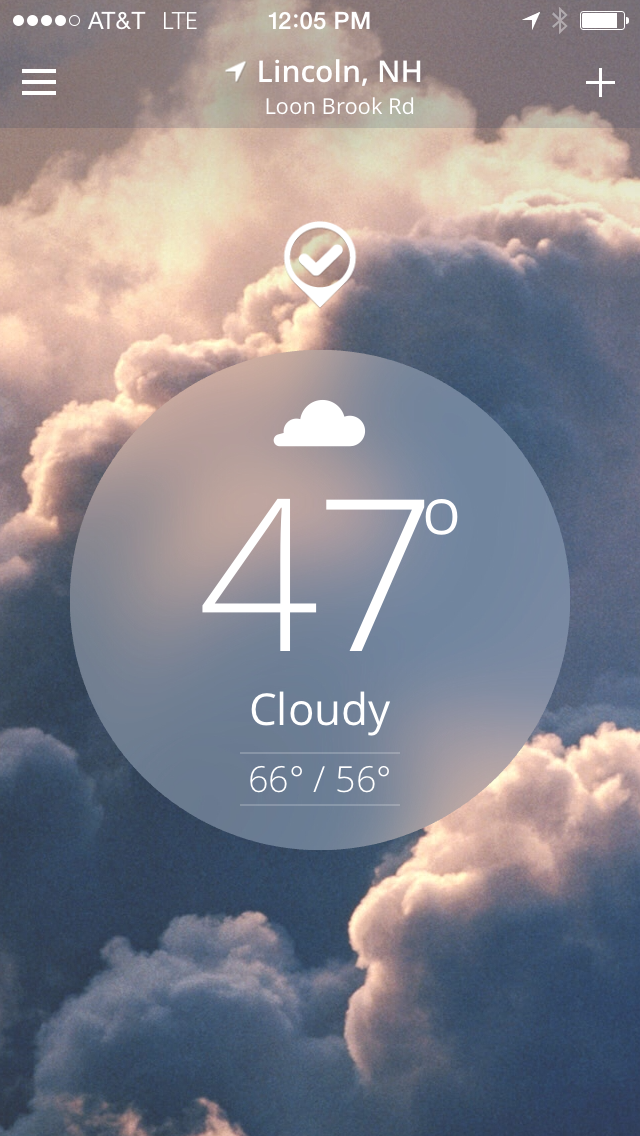Open the 47° Cloudy weather circle

(320, 600)
